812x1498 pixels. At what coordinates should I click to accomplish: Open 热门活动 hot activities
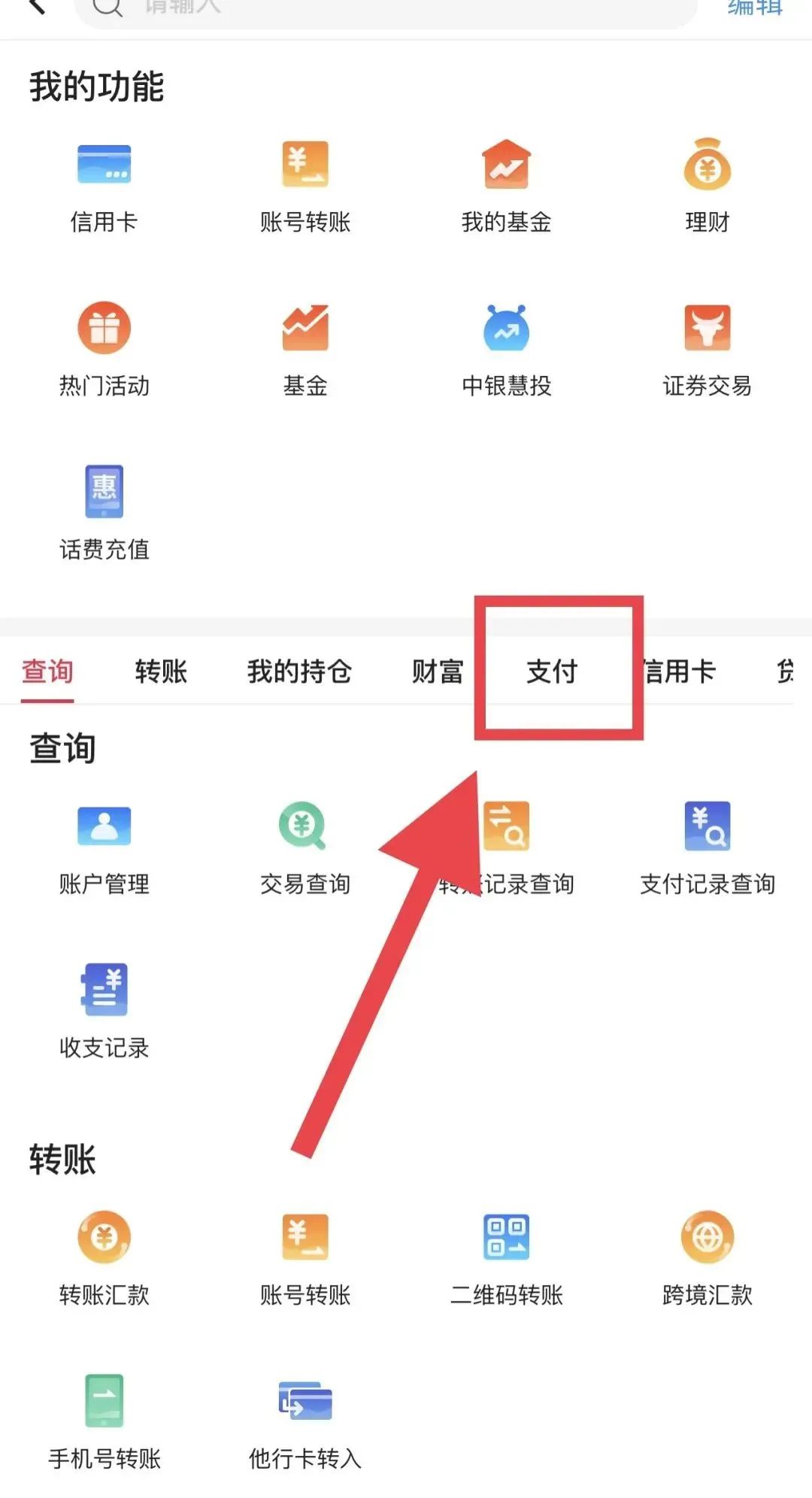click(x=105, y=350)
